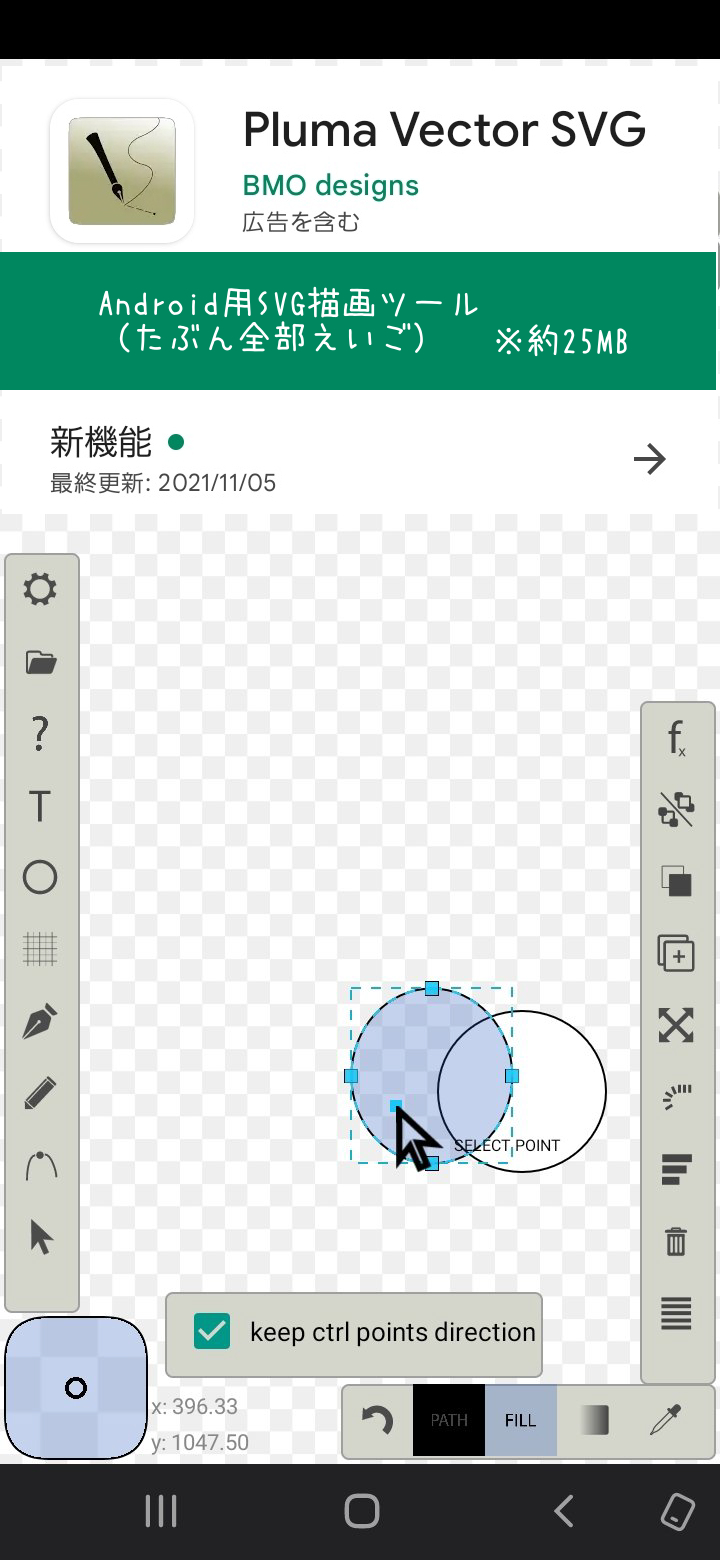
Task: Uncheck keep ctrl points direction
Action: (x=212, y=1332)
